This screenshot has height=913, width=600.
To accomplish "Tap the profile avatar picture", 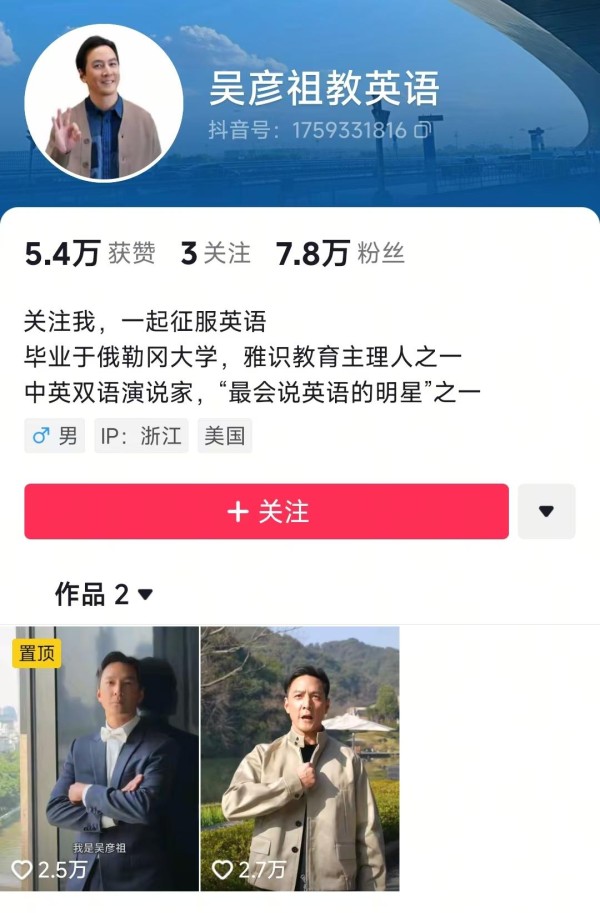I will pos(104,102).
